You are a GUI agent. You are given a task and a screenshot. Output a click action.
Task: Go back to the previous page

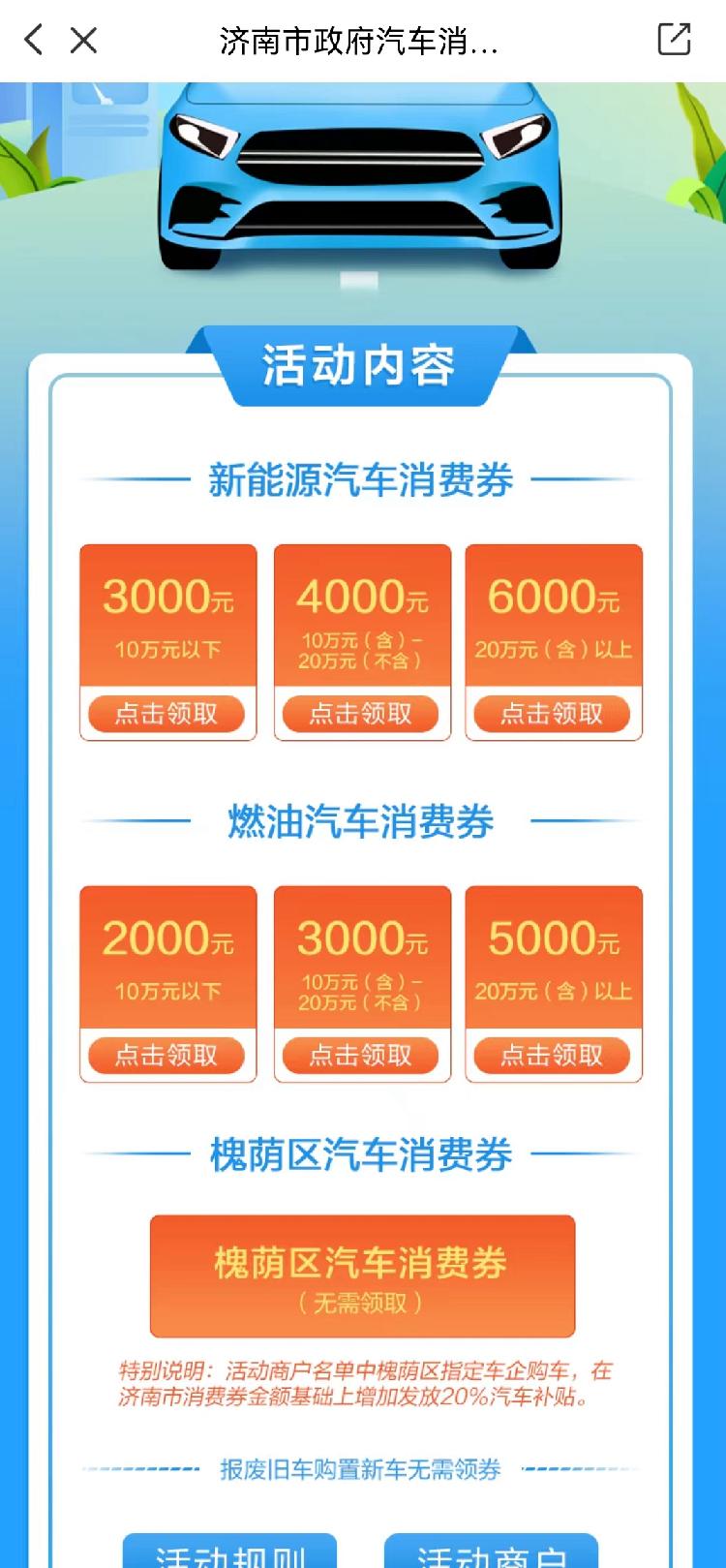pyautogui.click(x=34, y=40)
